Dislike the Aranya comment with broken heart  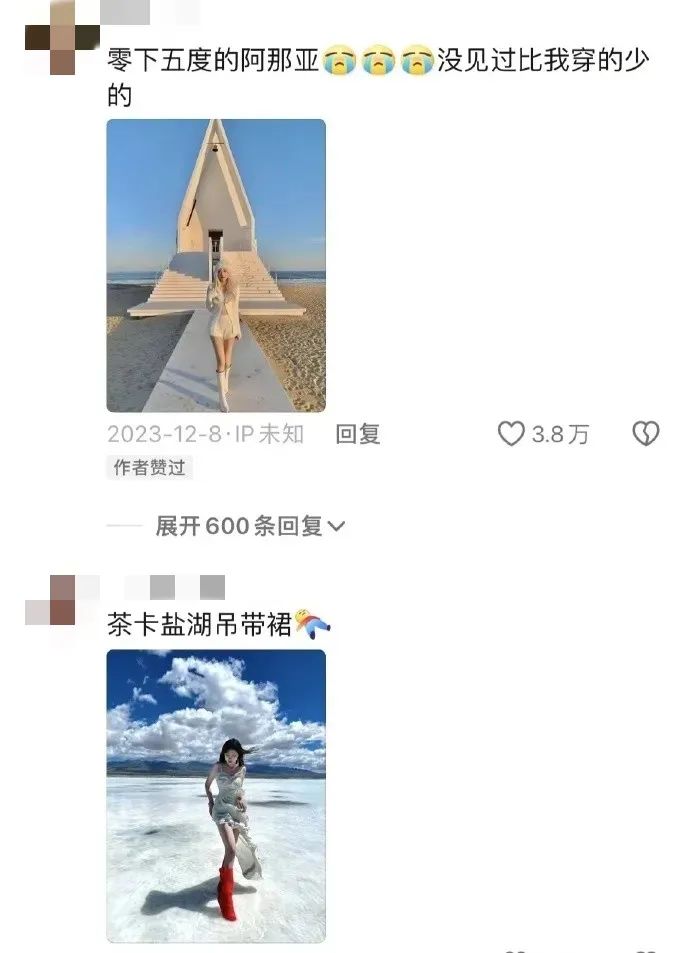[x=646, y=434]
